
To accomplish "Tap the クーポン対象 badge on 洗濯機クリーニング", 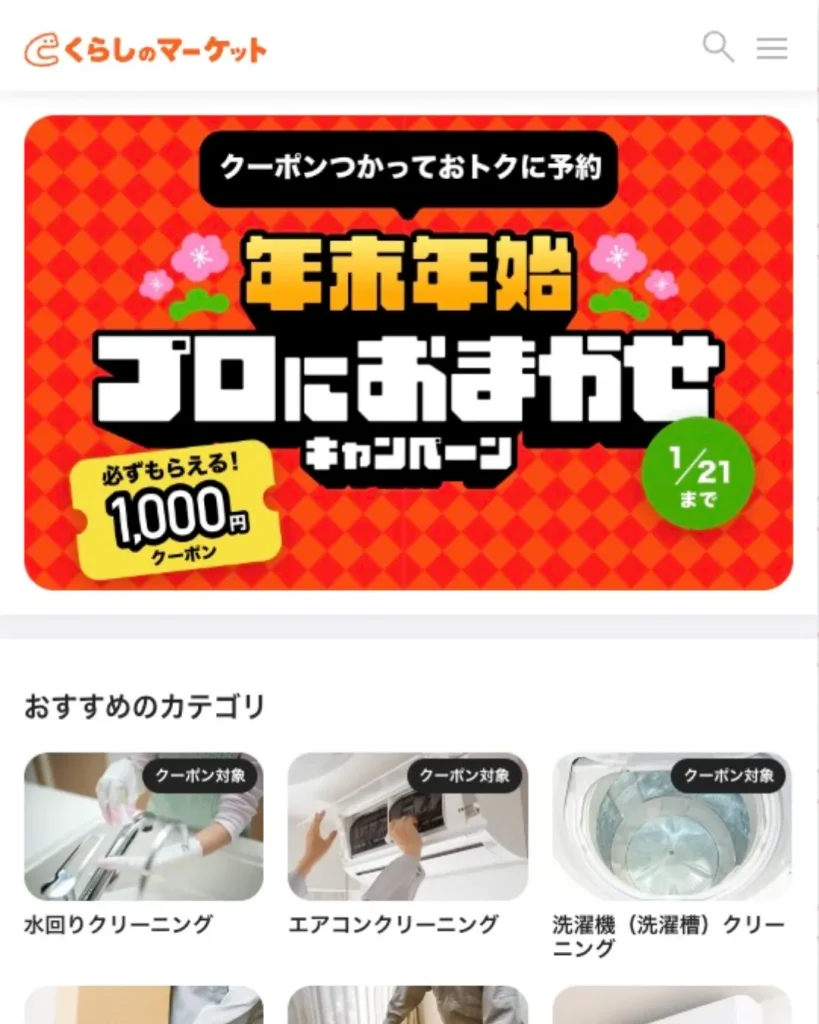I will (x=729, y=777).
